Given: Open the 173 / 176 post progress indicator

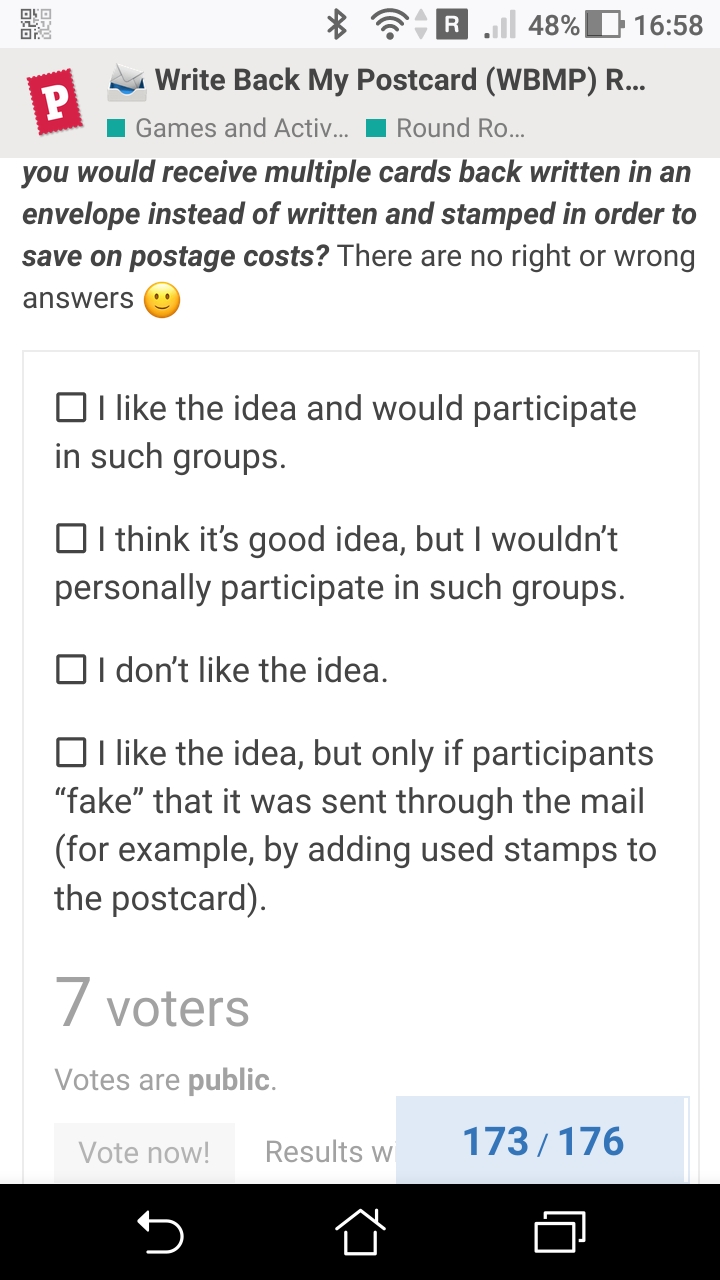Looking at the screenshot, I should click(543, 1141).
